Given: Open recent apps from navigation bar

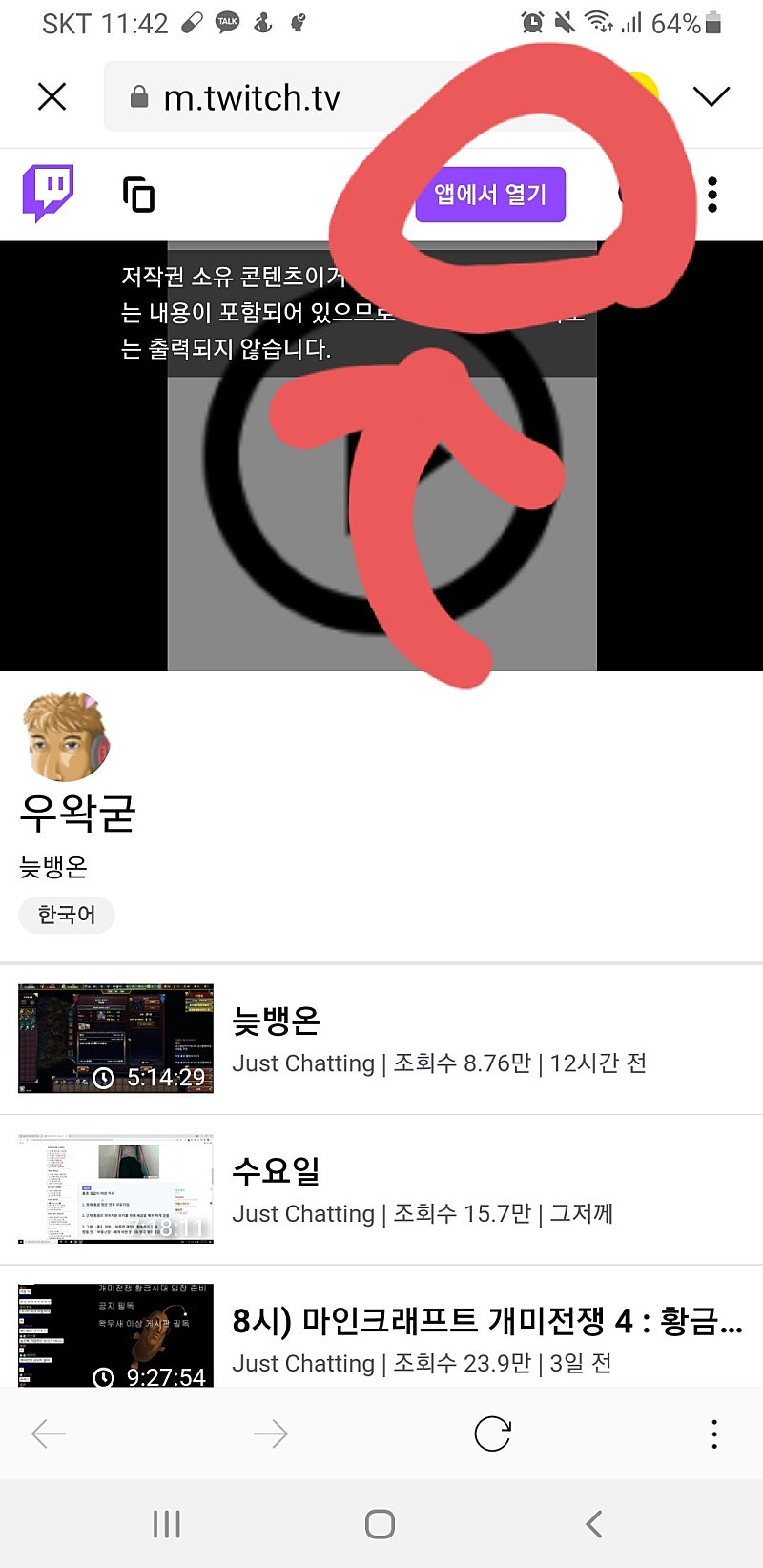Looking at the screenshot, I should point(167,1524).
